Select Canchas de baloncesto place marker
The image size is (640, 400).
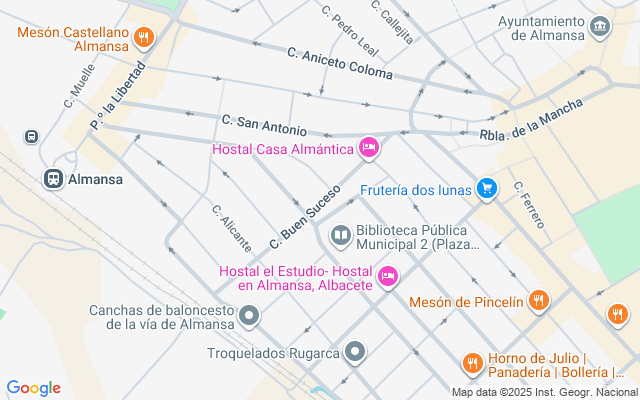click(x=250, y=317)
